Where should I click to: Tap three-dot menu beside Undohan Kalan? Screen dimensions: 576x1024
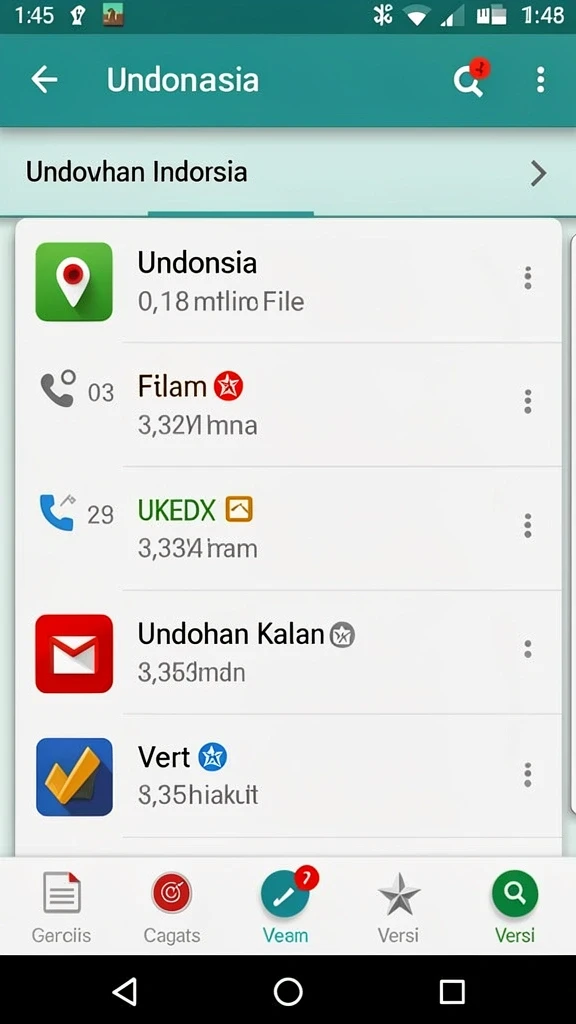click(528, 649)
